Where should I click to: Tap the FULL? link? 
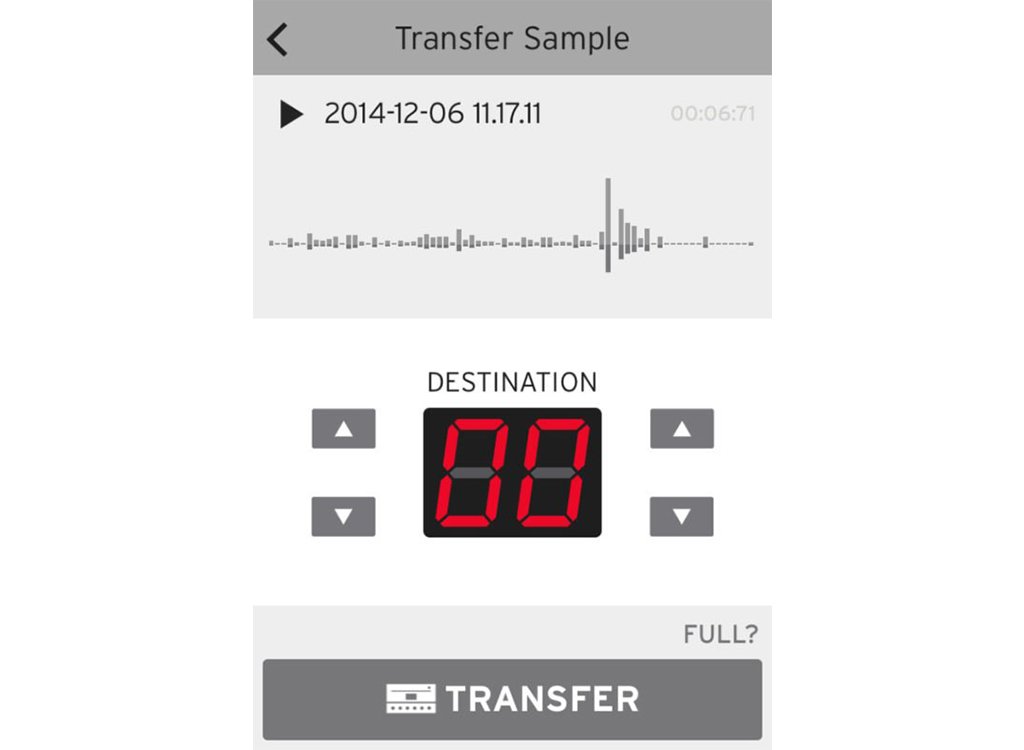coord(720,634)
